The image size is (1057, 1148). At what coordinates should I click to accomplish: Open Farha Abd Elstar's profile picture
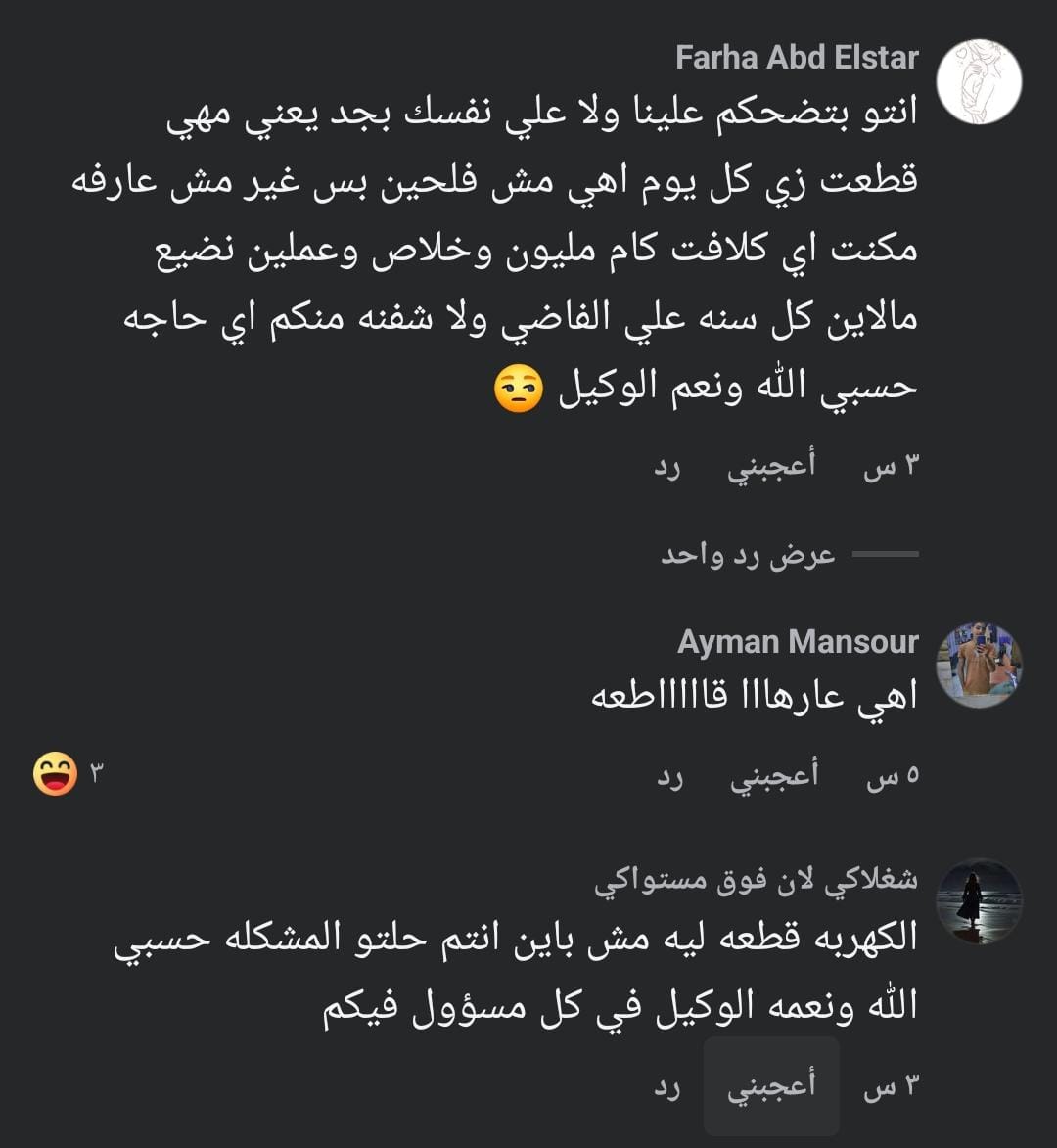[x=979, y=82]
